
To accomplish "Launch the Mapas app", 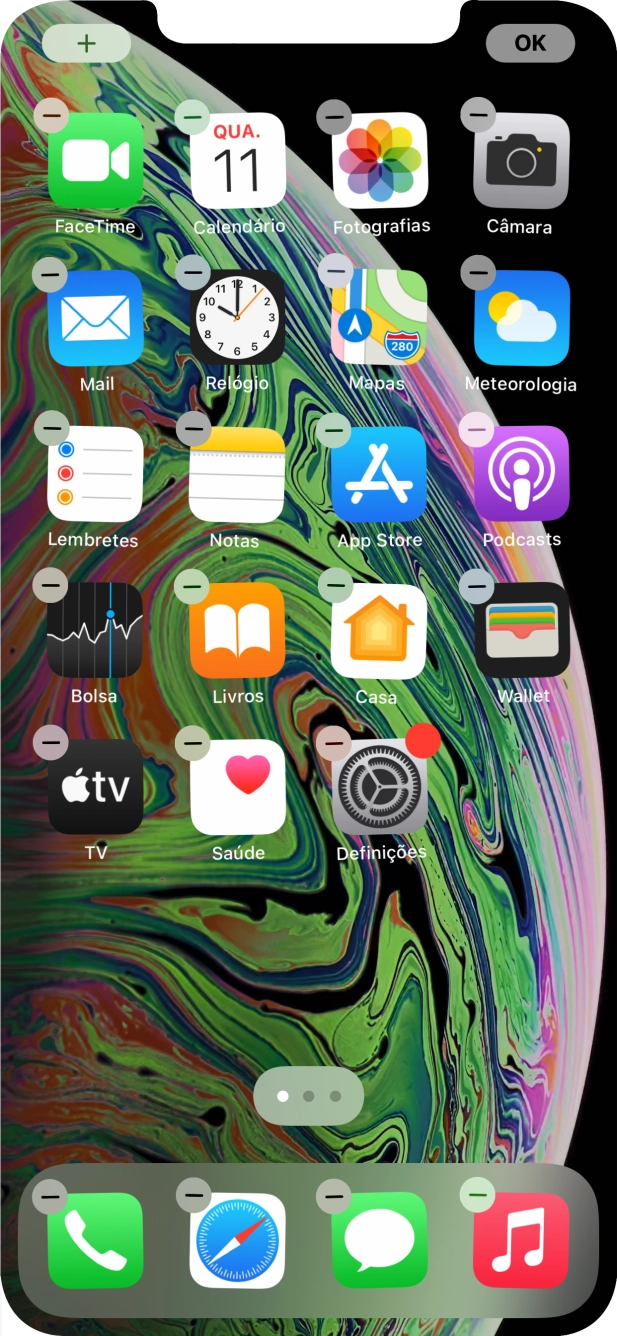I will point(380,318).
